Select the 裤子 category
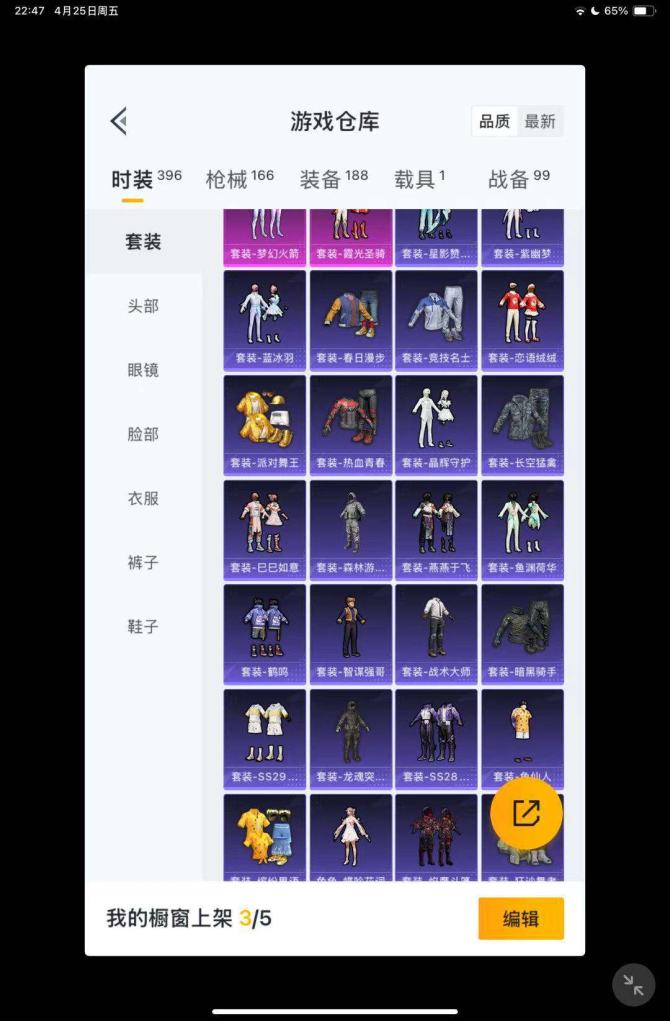This screenshot has height=1021, width=670. 143,562
